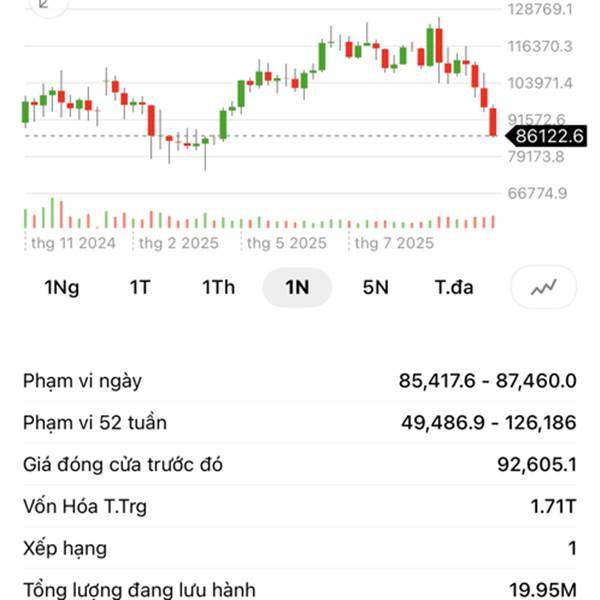
Task: Toggle the line chart type button
Action: [x=543, y=287]
